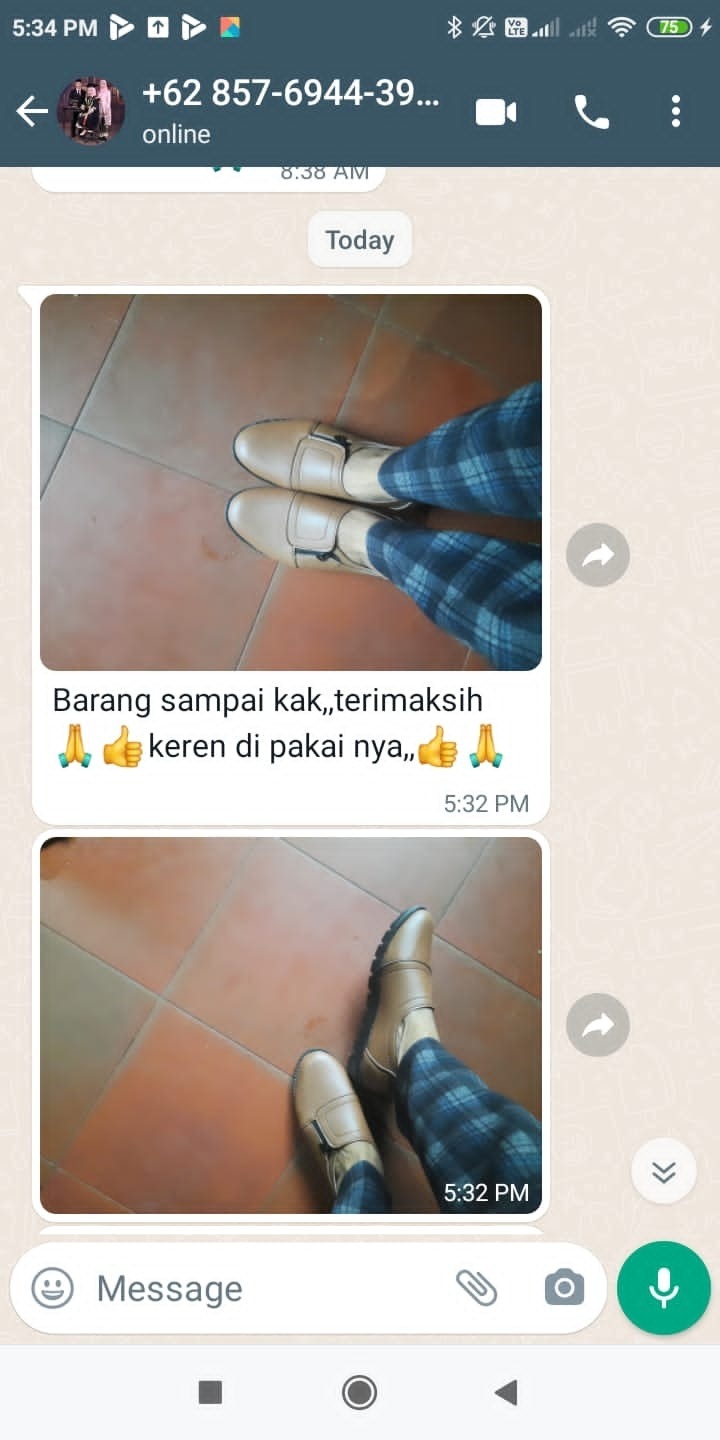Viewport: 720px width, 1440px height.
Task: Open the emoji picker
Action: tap(52, 1288)
